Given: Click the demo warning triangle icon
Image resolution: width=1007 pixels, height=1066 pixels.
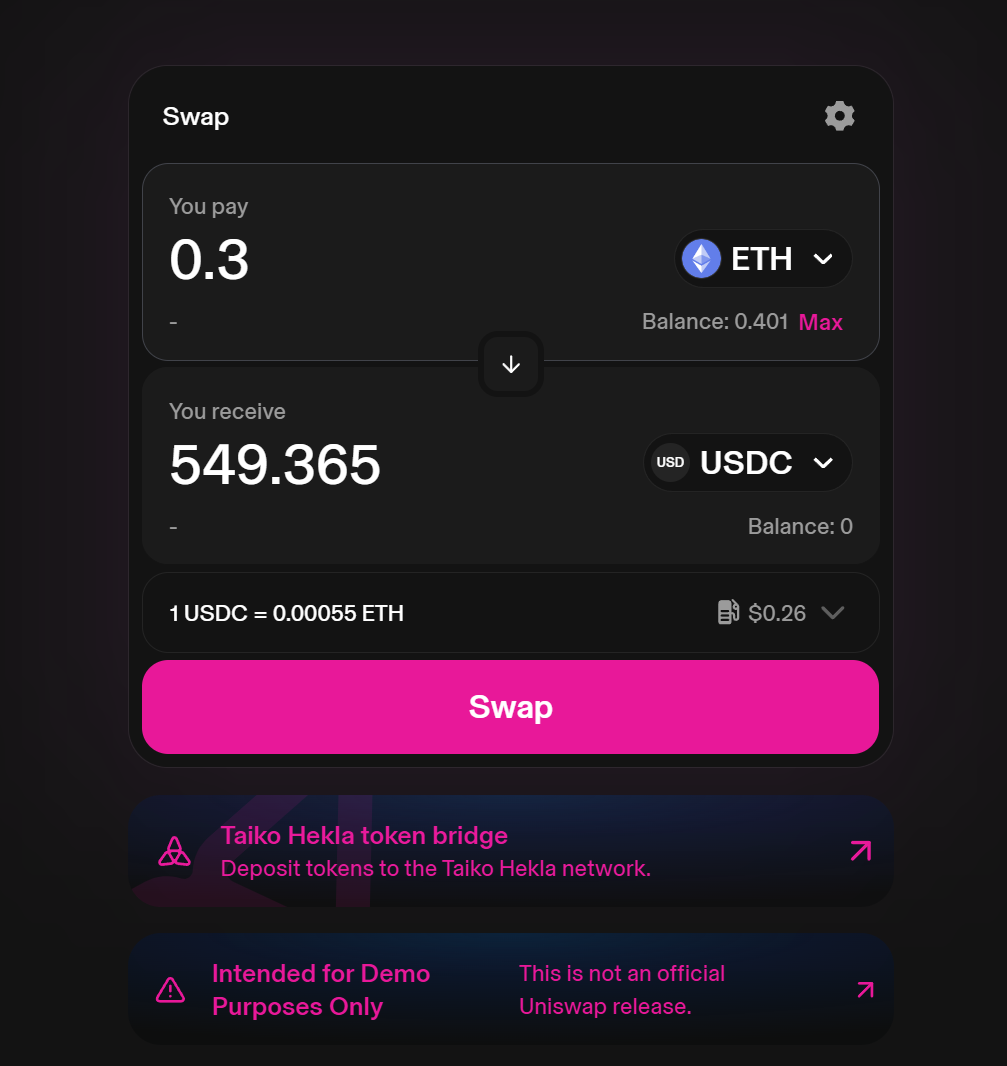Looking at the screenshot, I should tap(170, 989).
